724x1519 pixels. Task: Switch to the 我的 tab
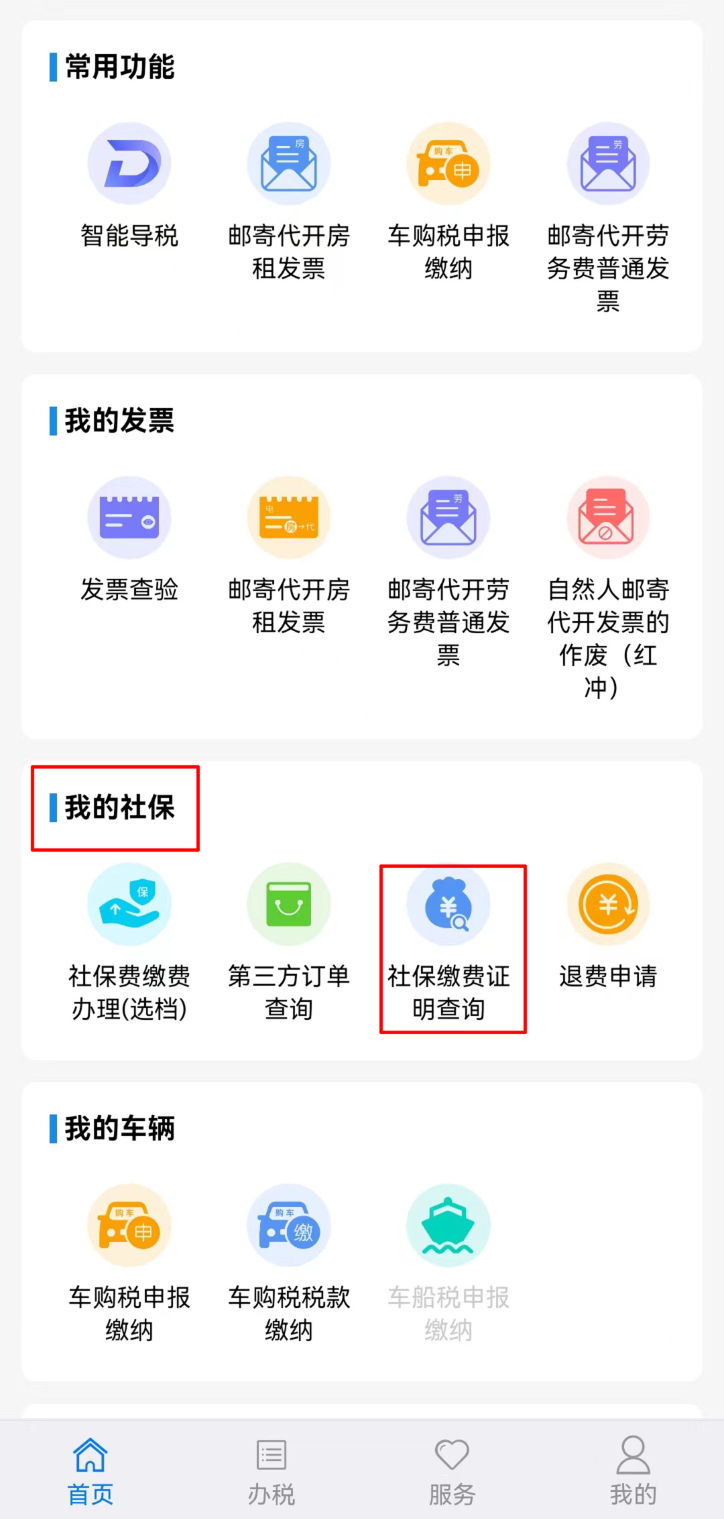click(633, 1471)
